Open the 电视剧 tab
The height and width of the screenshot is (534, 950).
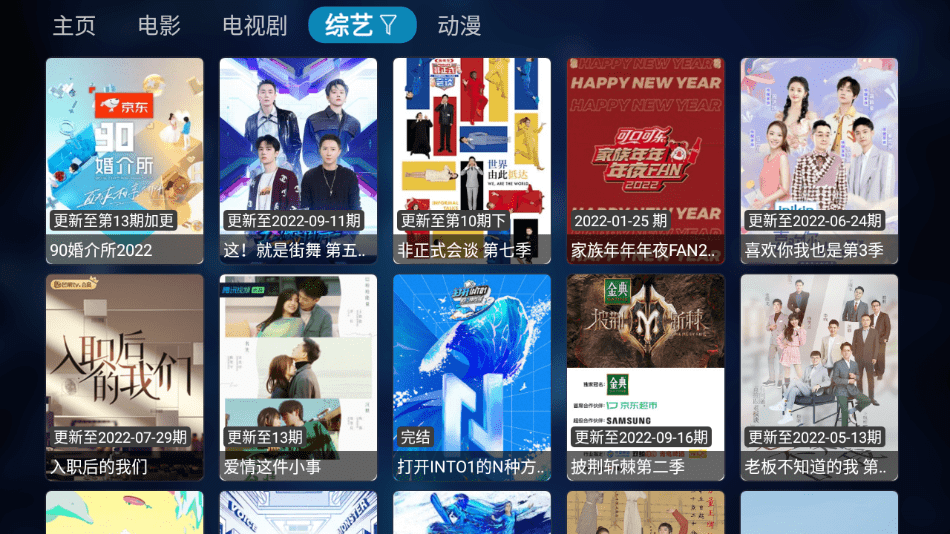coord(254,25)
